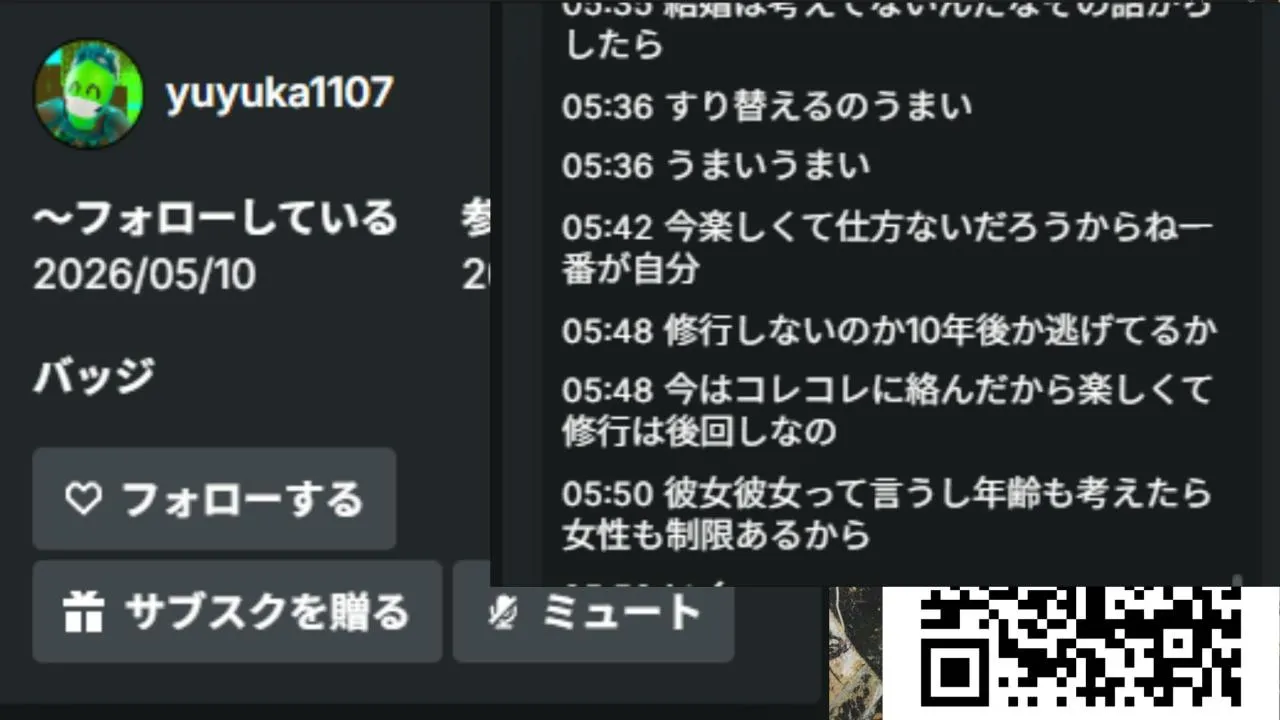Open yuyuka1107's profile avatar

[x=88, y=93]
